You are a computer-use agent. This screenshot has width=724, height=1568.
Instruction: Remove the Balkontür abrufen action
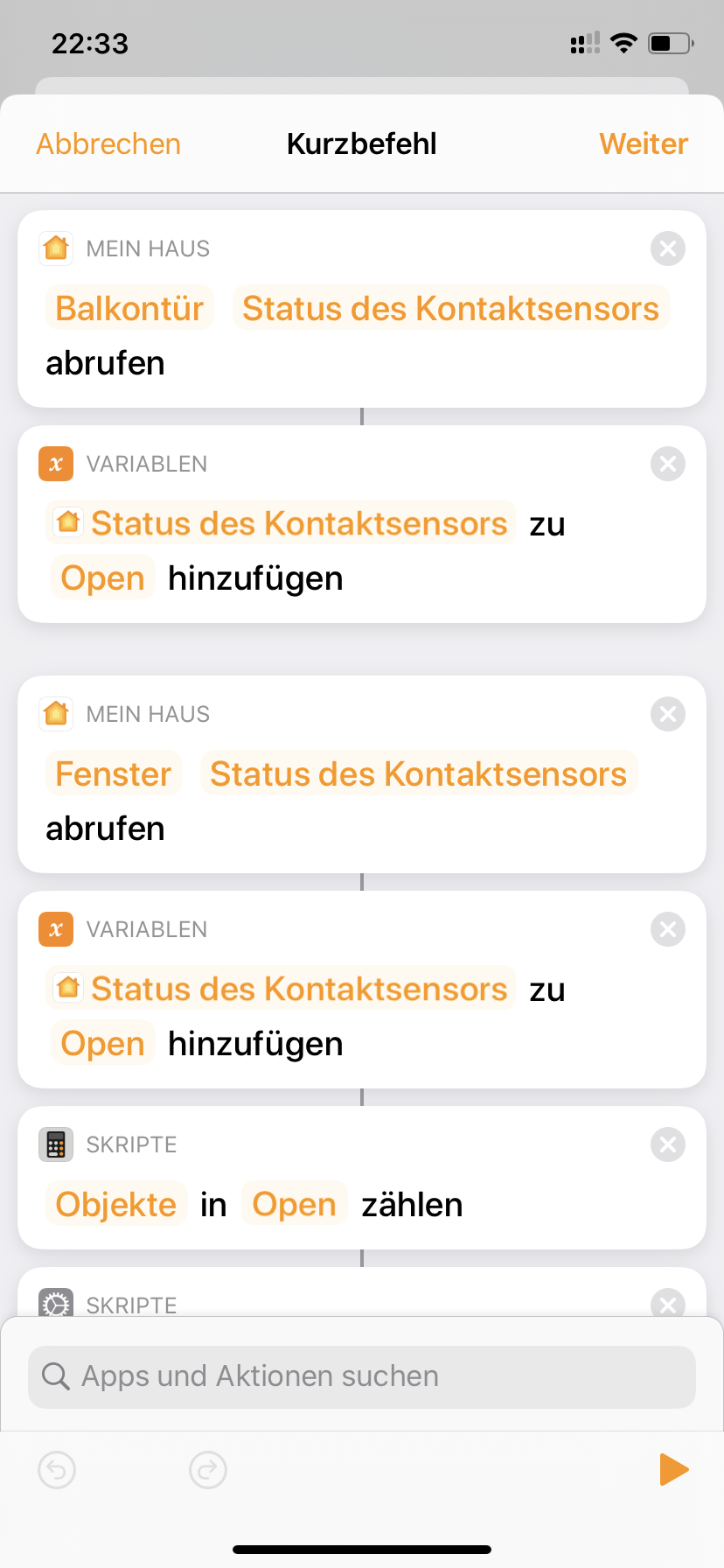point(667,249)
